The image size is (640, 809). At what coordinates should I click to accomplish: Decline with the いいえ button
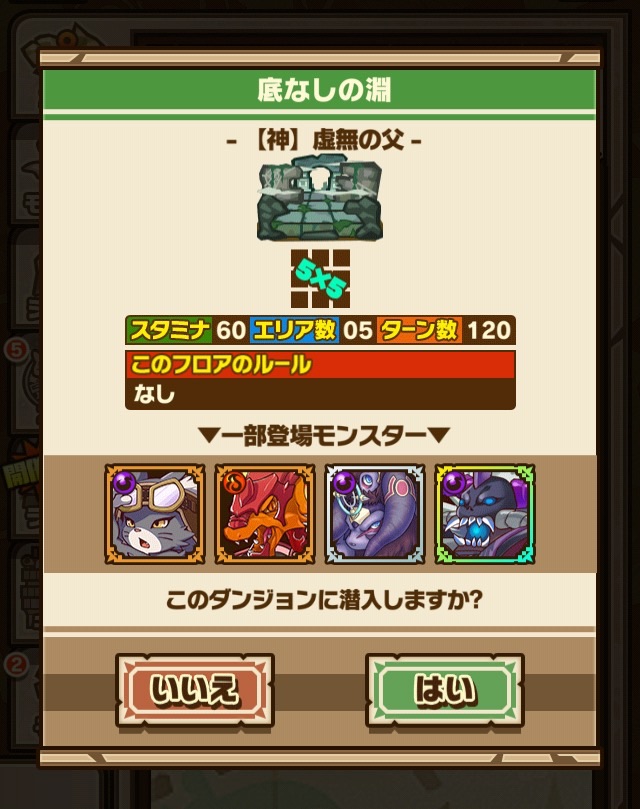pos(195,690)
